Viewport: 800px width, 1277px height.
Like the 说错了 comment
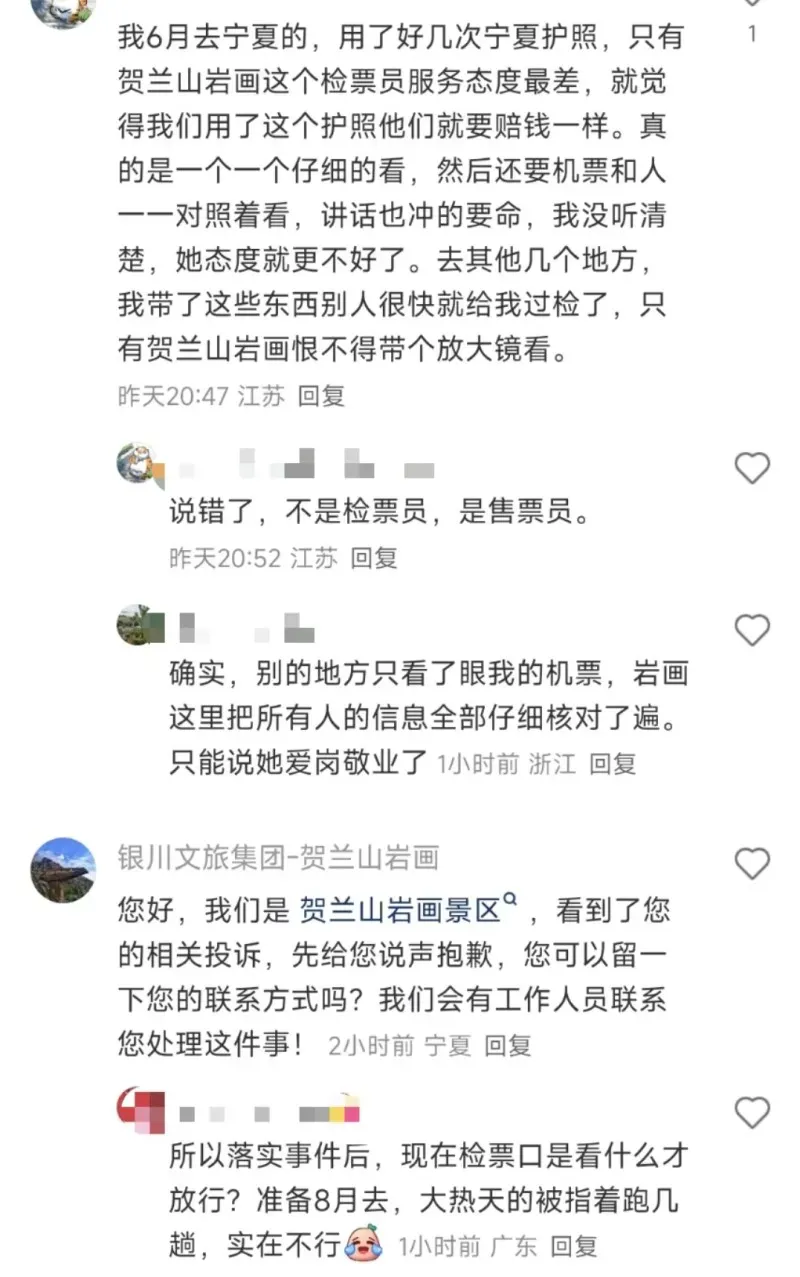752,468
